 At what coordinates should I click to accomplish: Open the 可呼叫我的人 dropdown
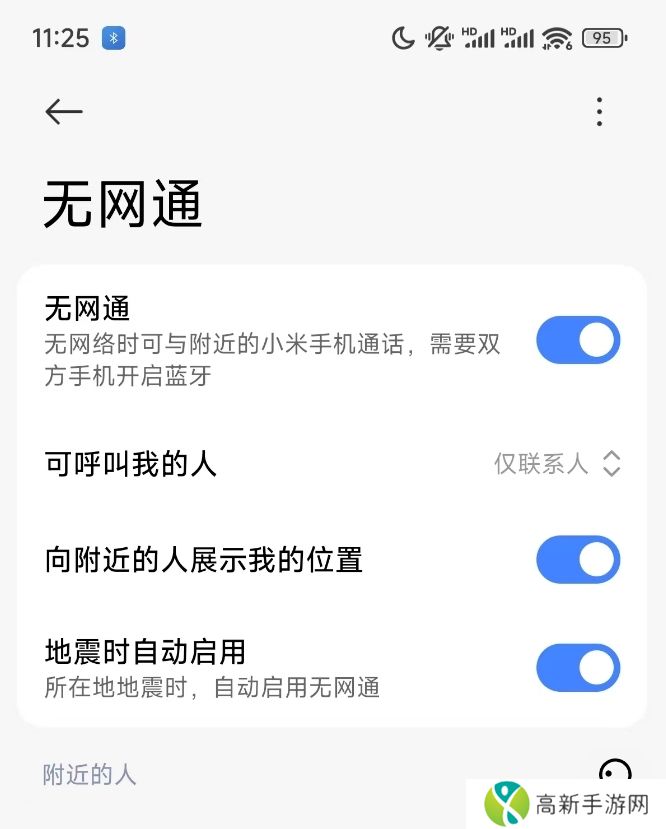(x=557, y=463)
